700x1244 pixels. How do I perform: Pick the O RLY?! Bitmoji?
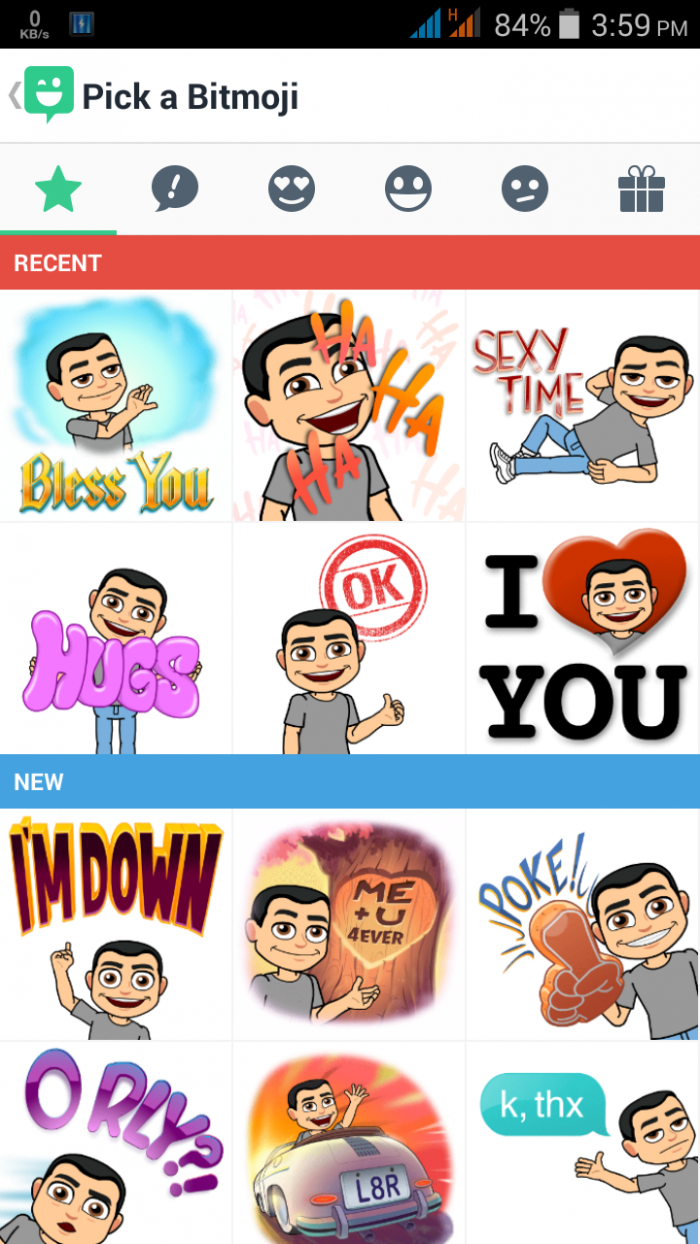(x=116, y=1143)
